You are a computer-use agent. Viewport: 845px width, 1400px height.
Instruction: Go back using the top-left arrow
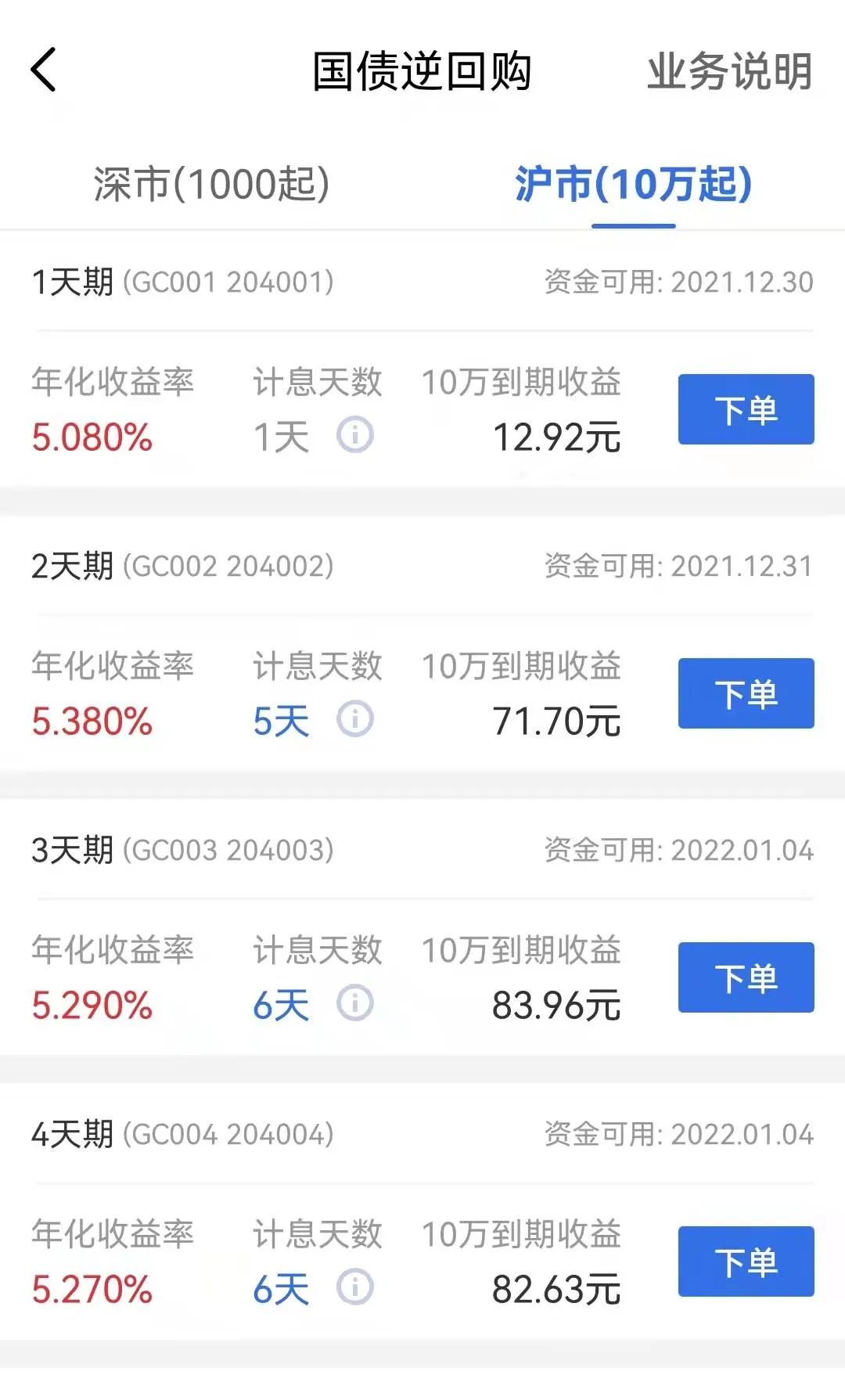coord(44,70)
